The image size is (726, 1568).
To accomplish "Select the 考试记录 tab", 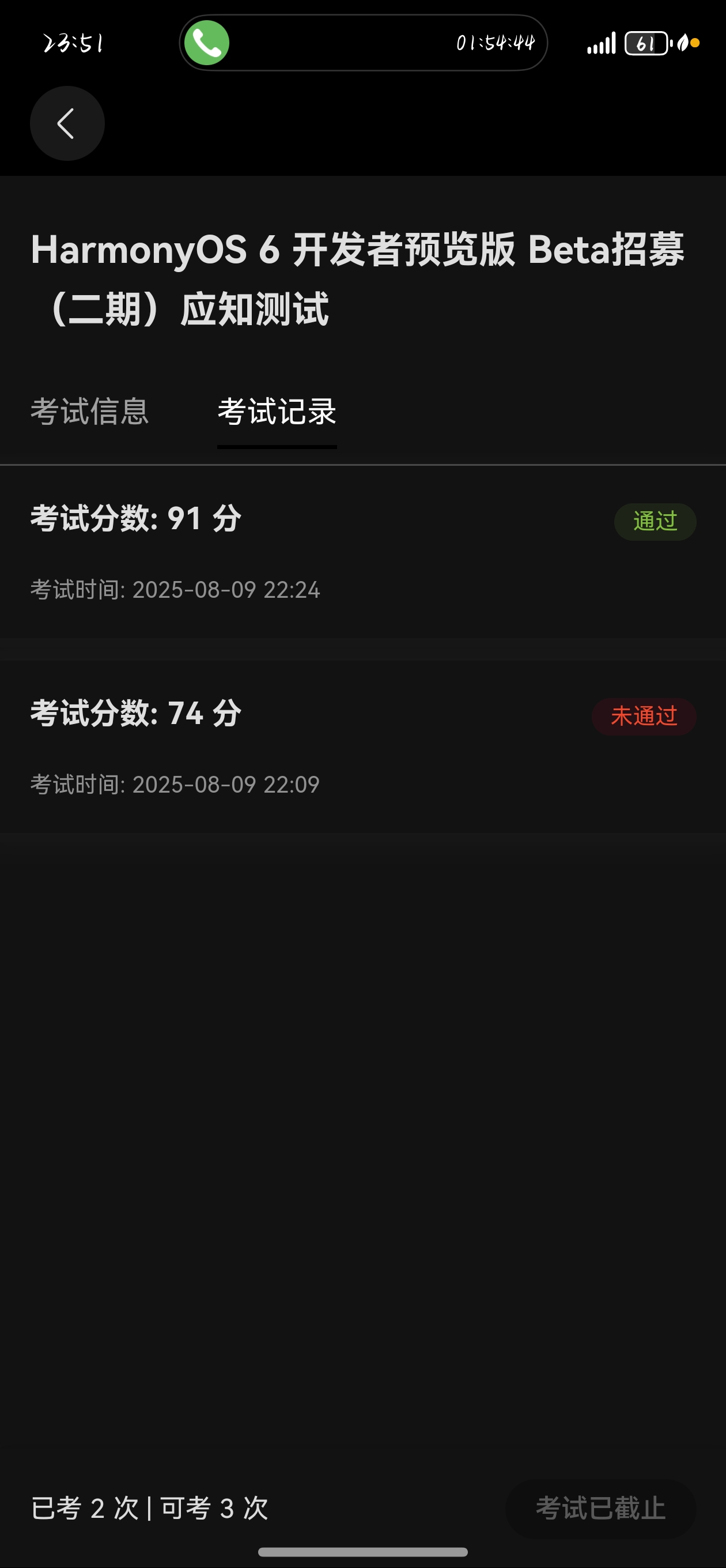I will pyautogui.click(x=277, y=412).
